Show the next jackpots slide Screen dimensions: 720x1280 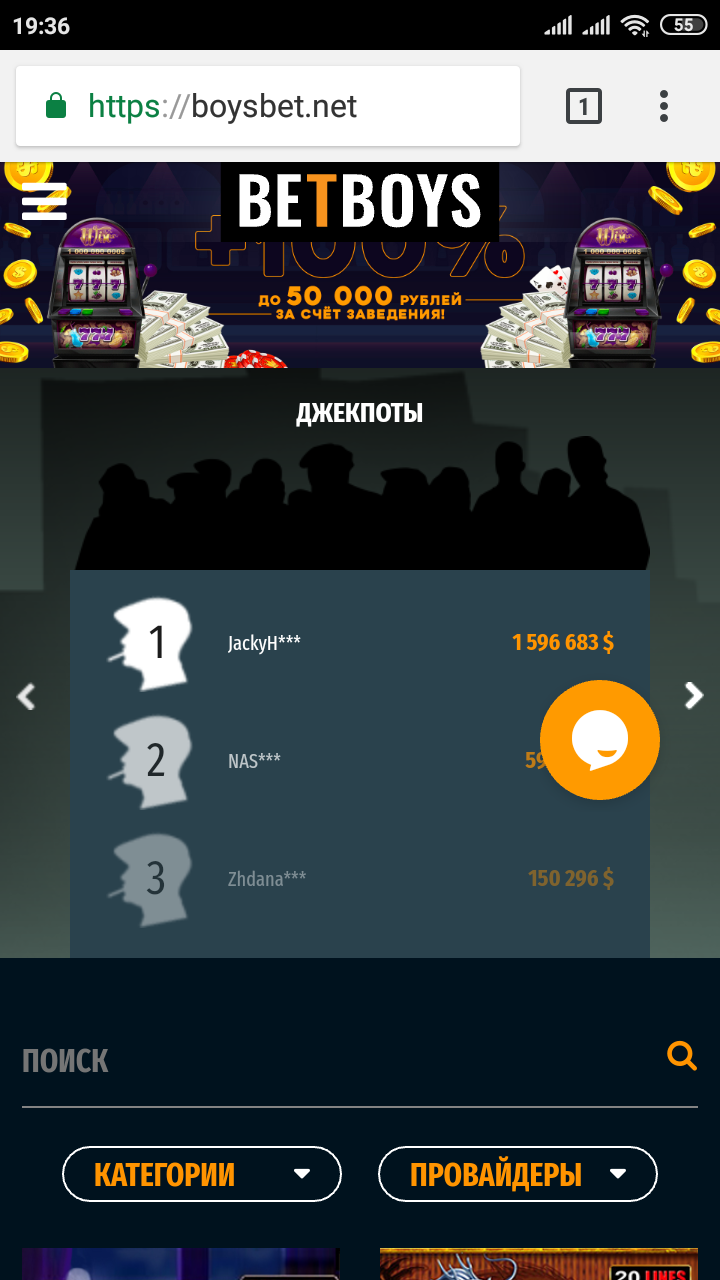[x=694, y=695]
